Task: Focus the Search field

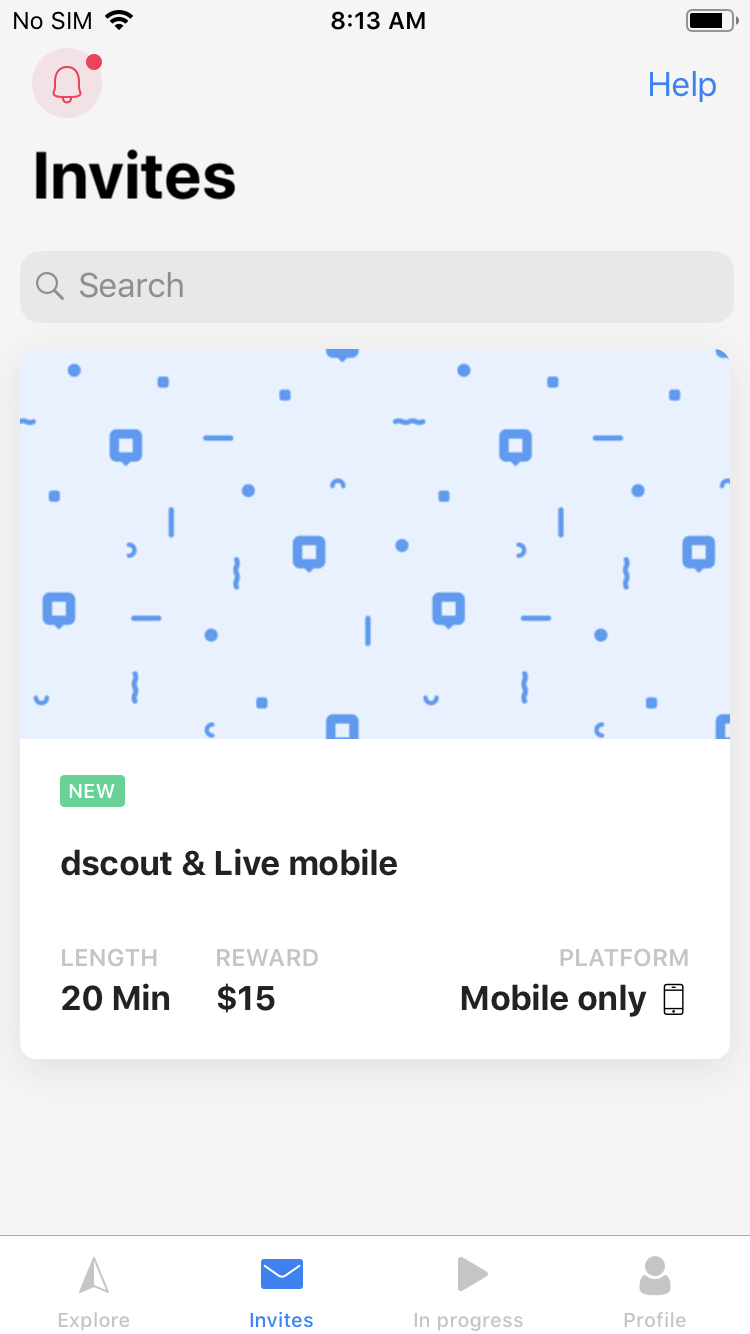Action: coord(376,286)
